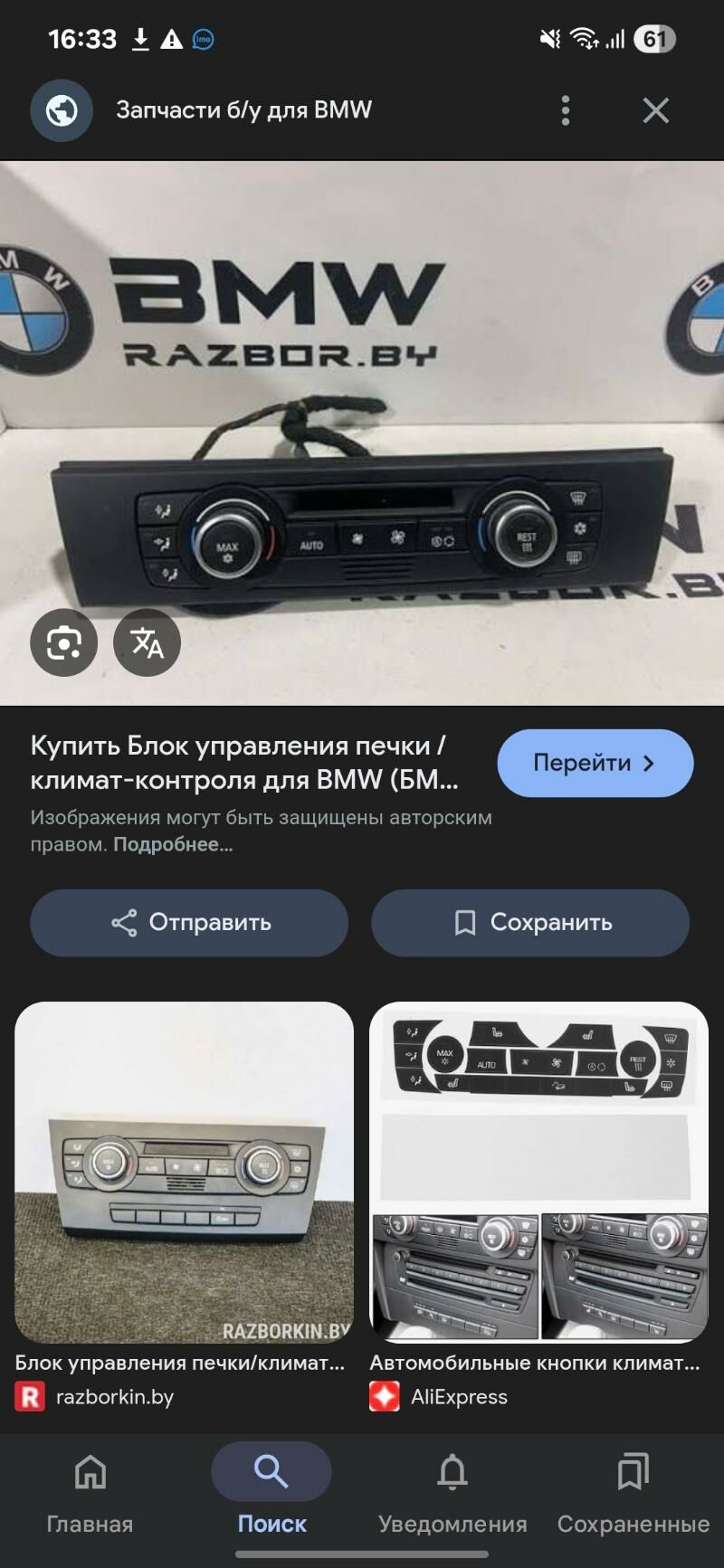Search this image with Lens
Viewport: 724px width, 1568px height.
(x=63, y=643)
